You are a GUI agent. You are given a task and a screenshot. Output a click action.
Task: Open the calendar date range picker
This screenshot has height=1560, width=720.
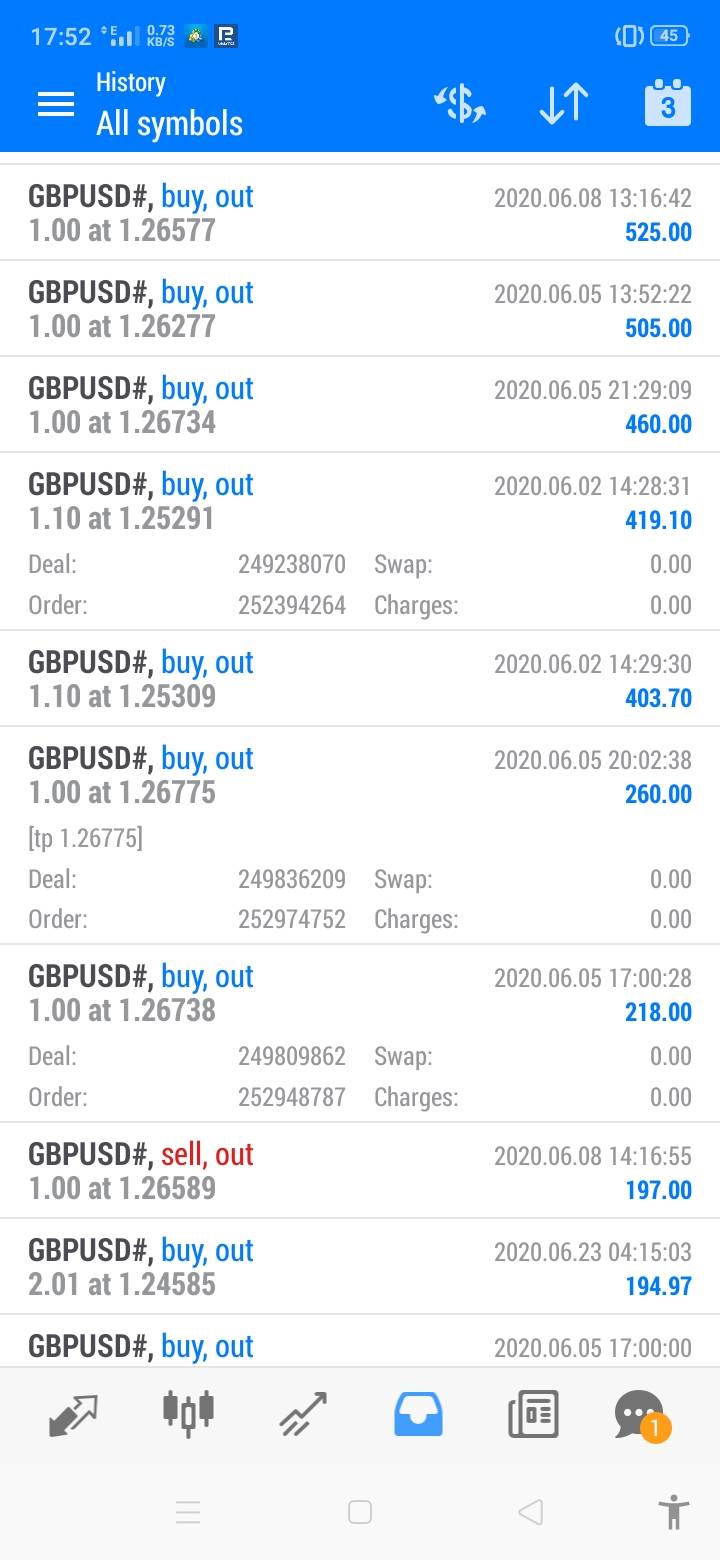(x=667, y=102)
